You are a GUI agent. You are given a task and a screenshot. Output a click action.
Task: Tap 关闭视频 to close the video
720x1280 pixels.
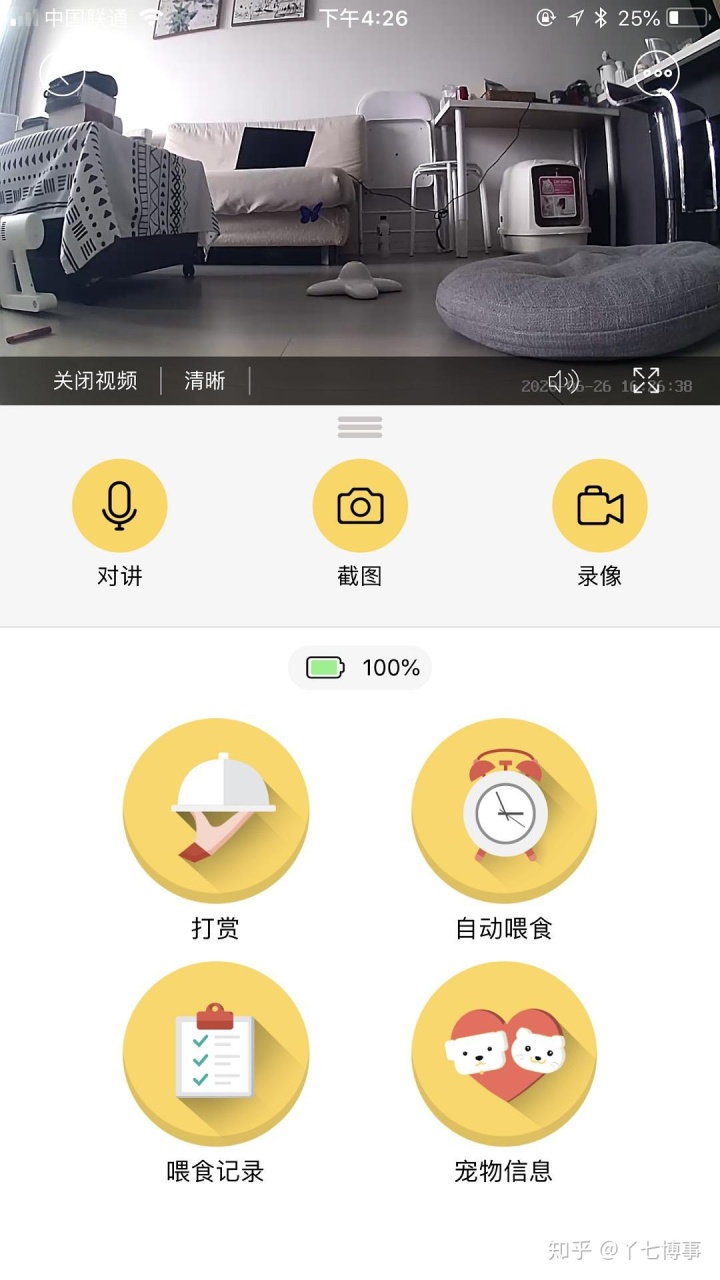[x=95, y=381]
